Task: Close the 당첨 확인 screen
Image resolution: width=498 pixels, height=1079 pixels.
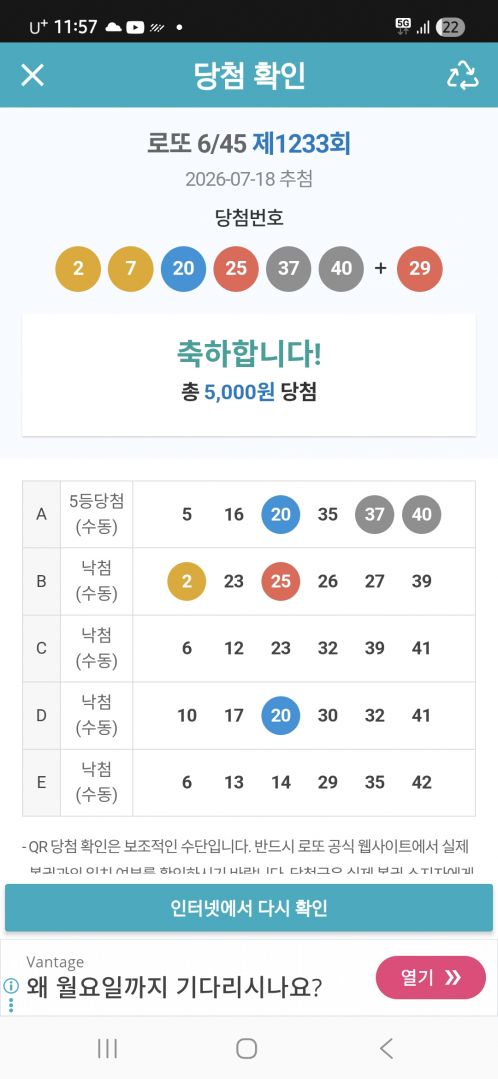Action: [32, 75]
